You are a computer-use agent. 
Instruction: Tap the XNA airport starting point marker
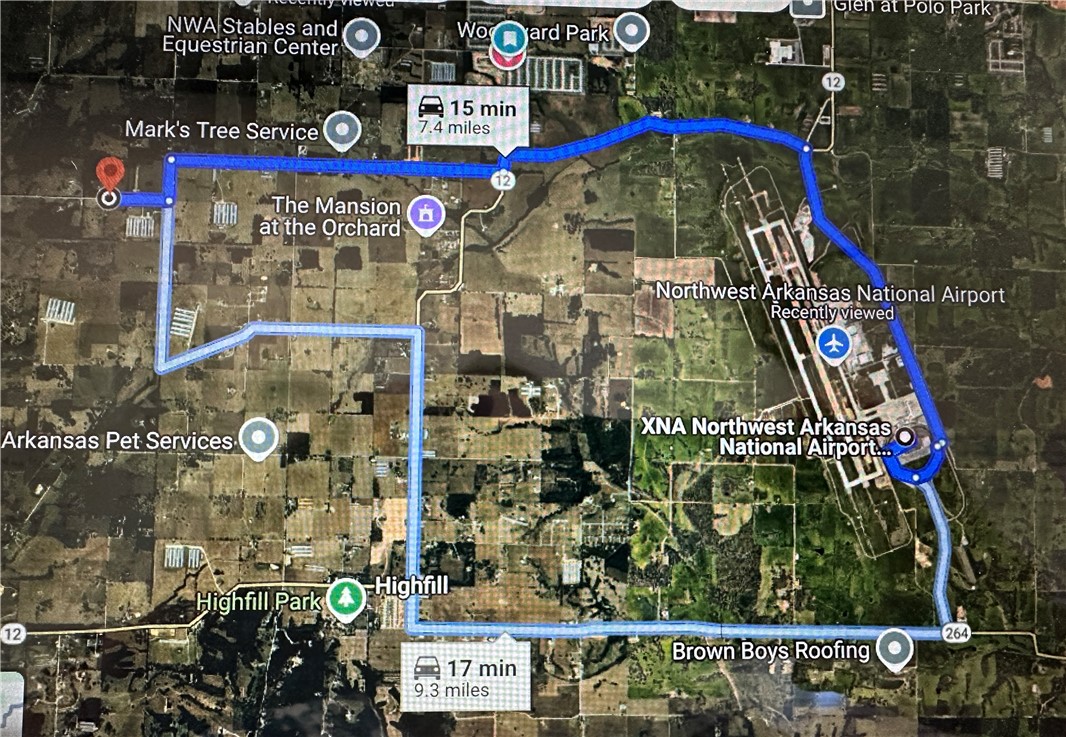905,438
